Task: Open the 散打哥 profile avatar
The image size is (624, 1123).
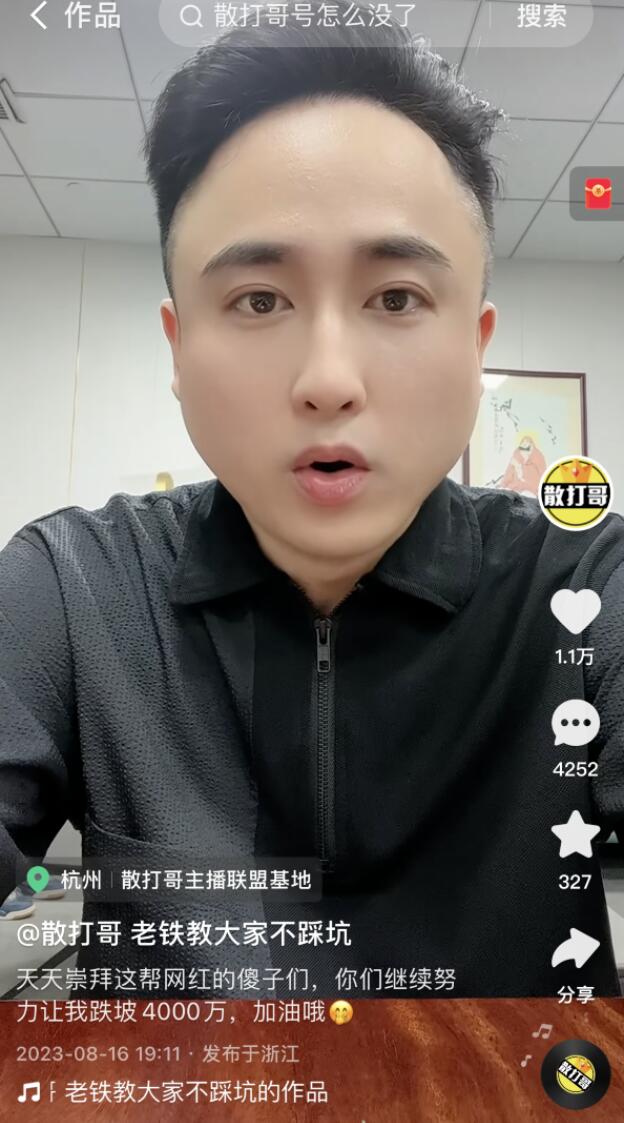Action: coord(575,493)
